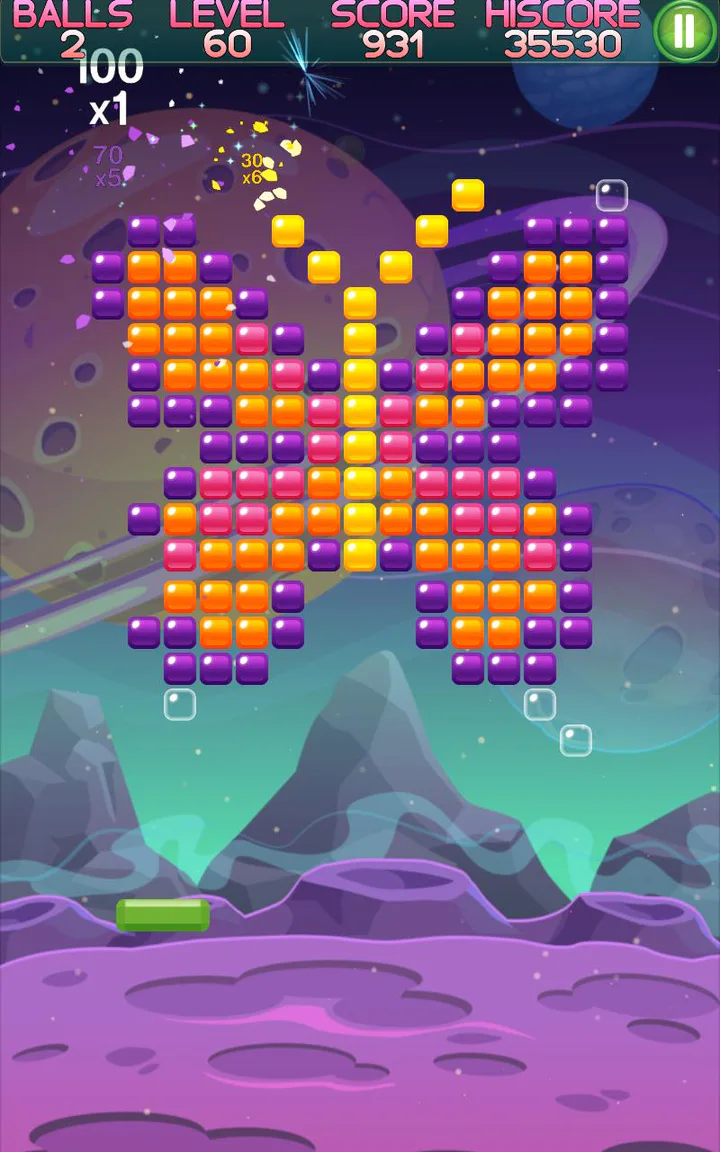720x1152 pixels.
Task: Click the bubble brick below left wing
Action: click(x=179, y=705)
